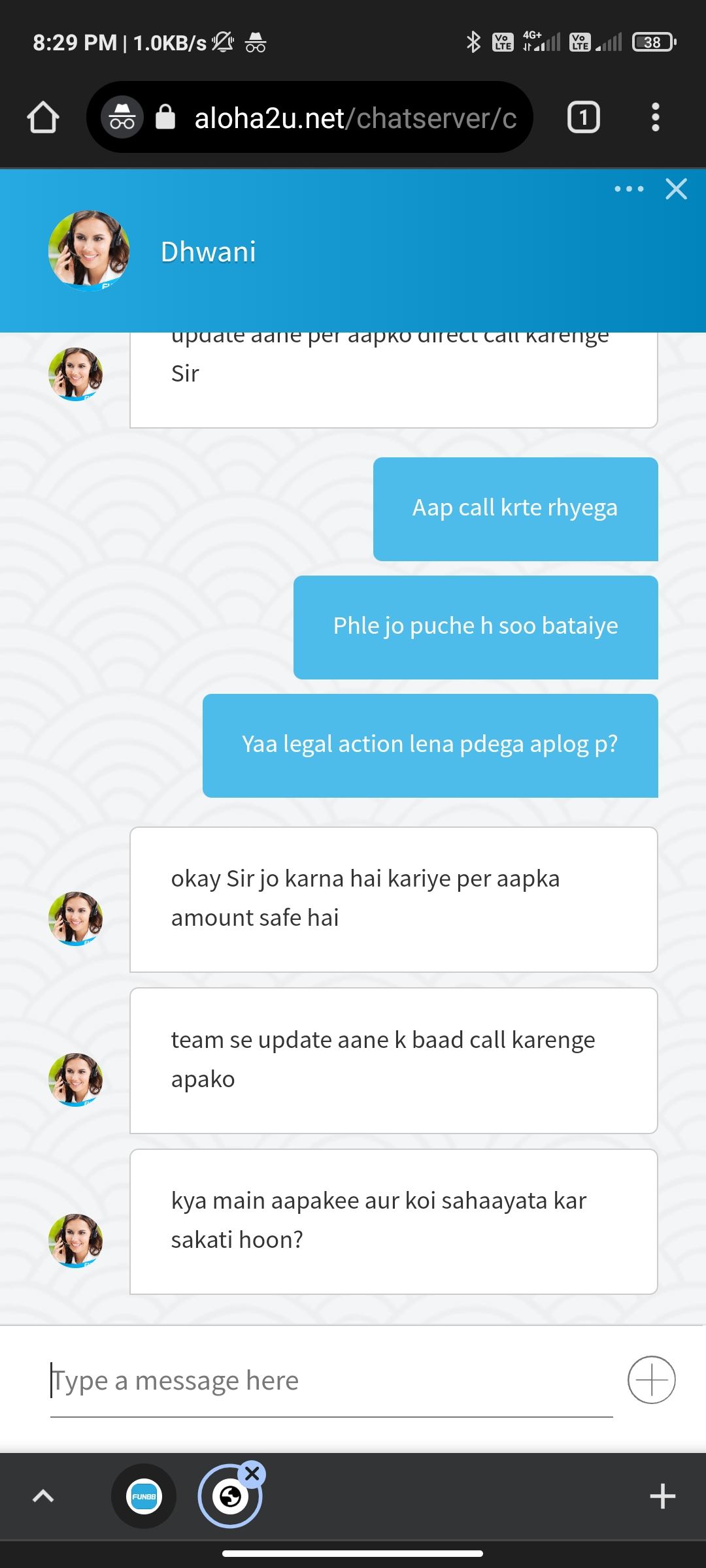Switch to the FUN88 tab
This screenshot has width=706, height=1568.
click(144, 1496)
